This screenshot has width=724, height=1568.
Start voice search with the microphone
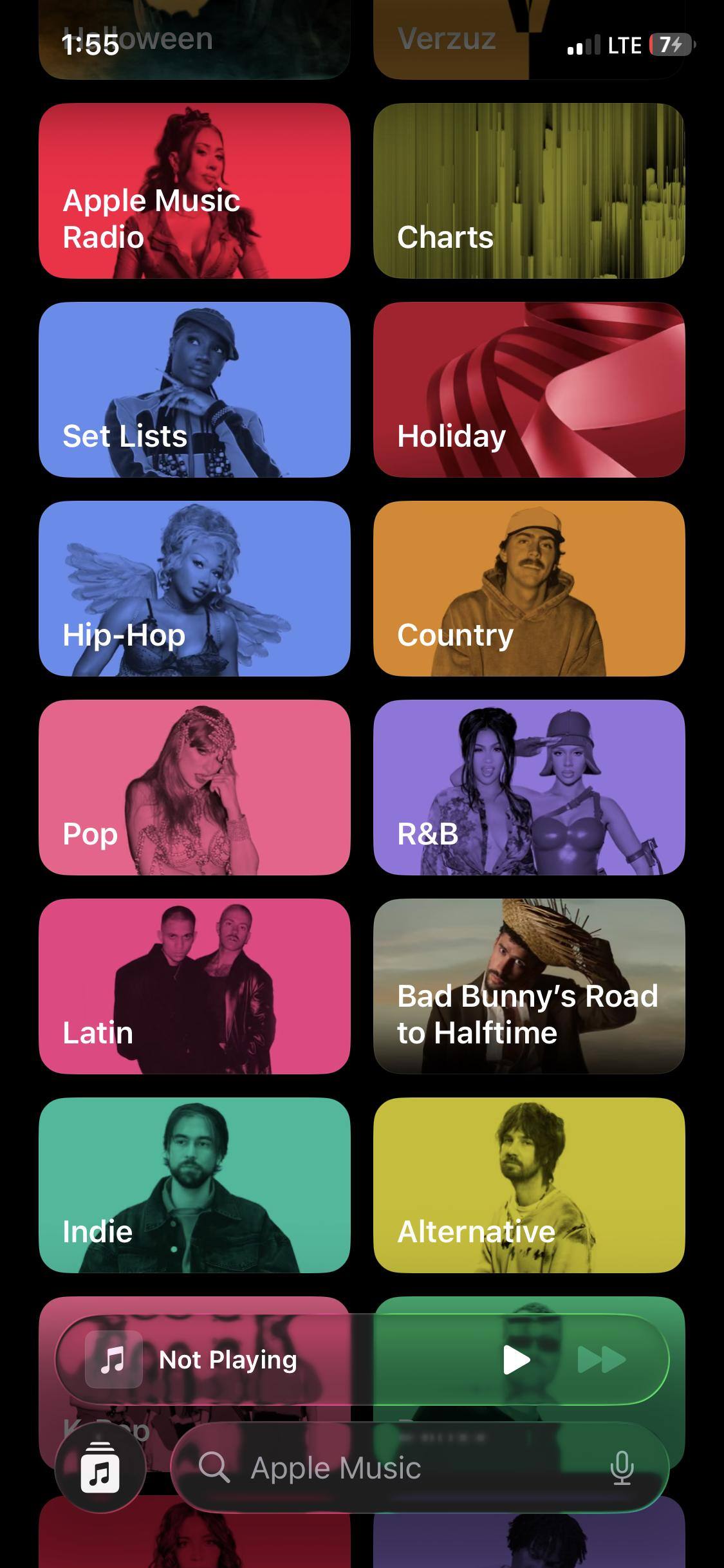[x=622, y=1468]
